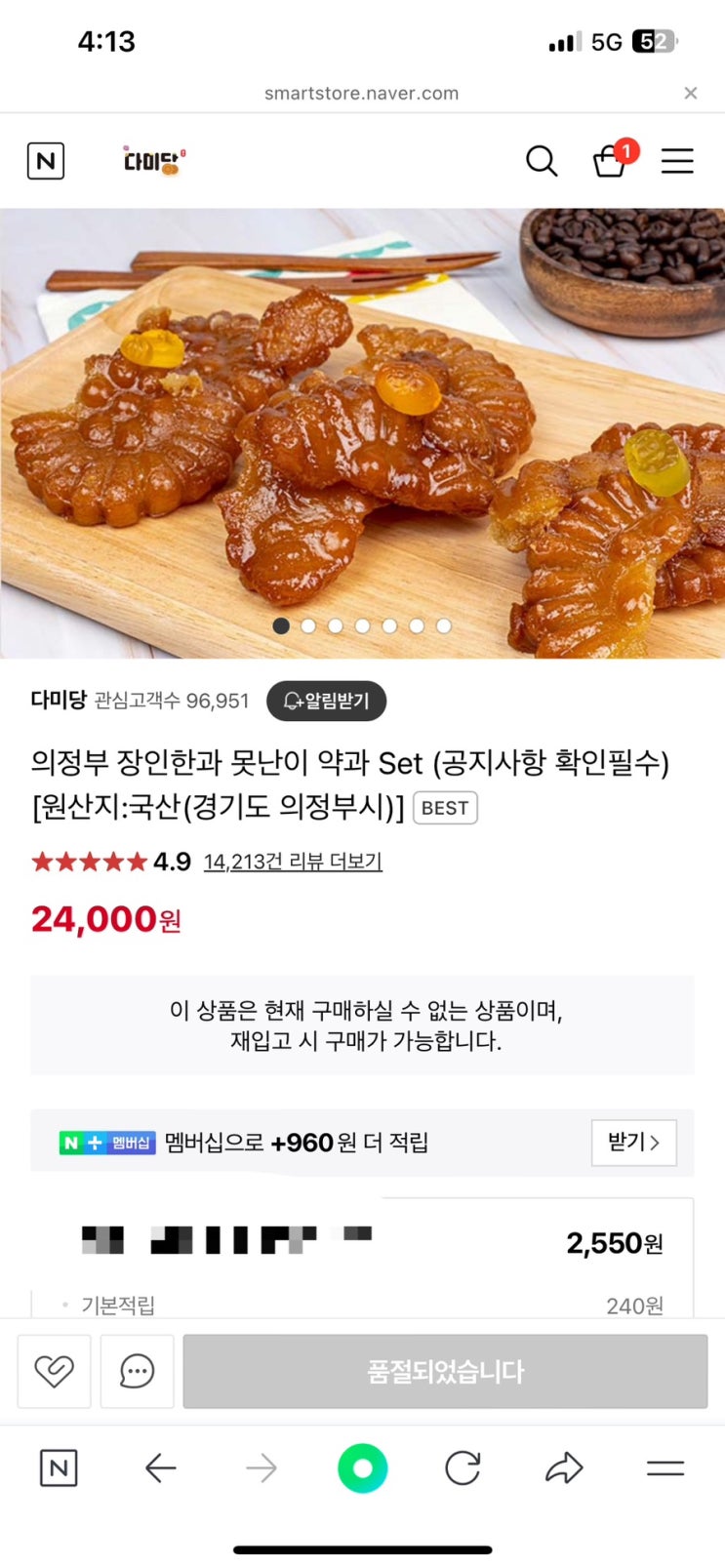This screenshot has height=1568, width=725.
Task: Tap the green Naver home circle
Action: (362, 1467)
